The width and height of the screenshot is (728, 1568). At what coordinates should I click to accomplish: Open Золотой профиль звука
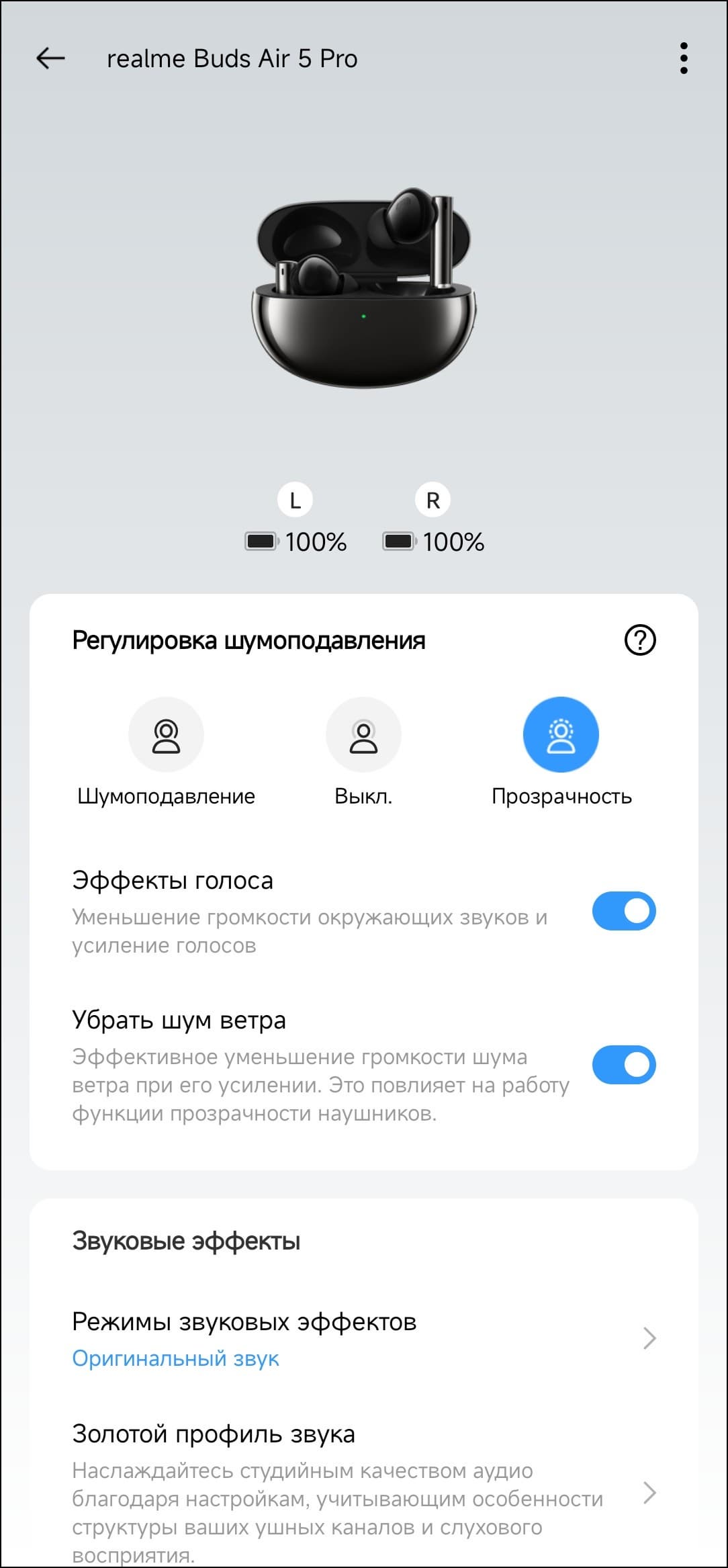[363, 1493]
